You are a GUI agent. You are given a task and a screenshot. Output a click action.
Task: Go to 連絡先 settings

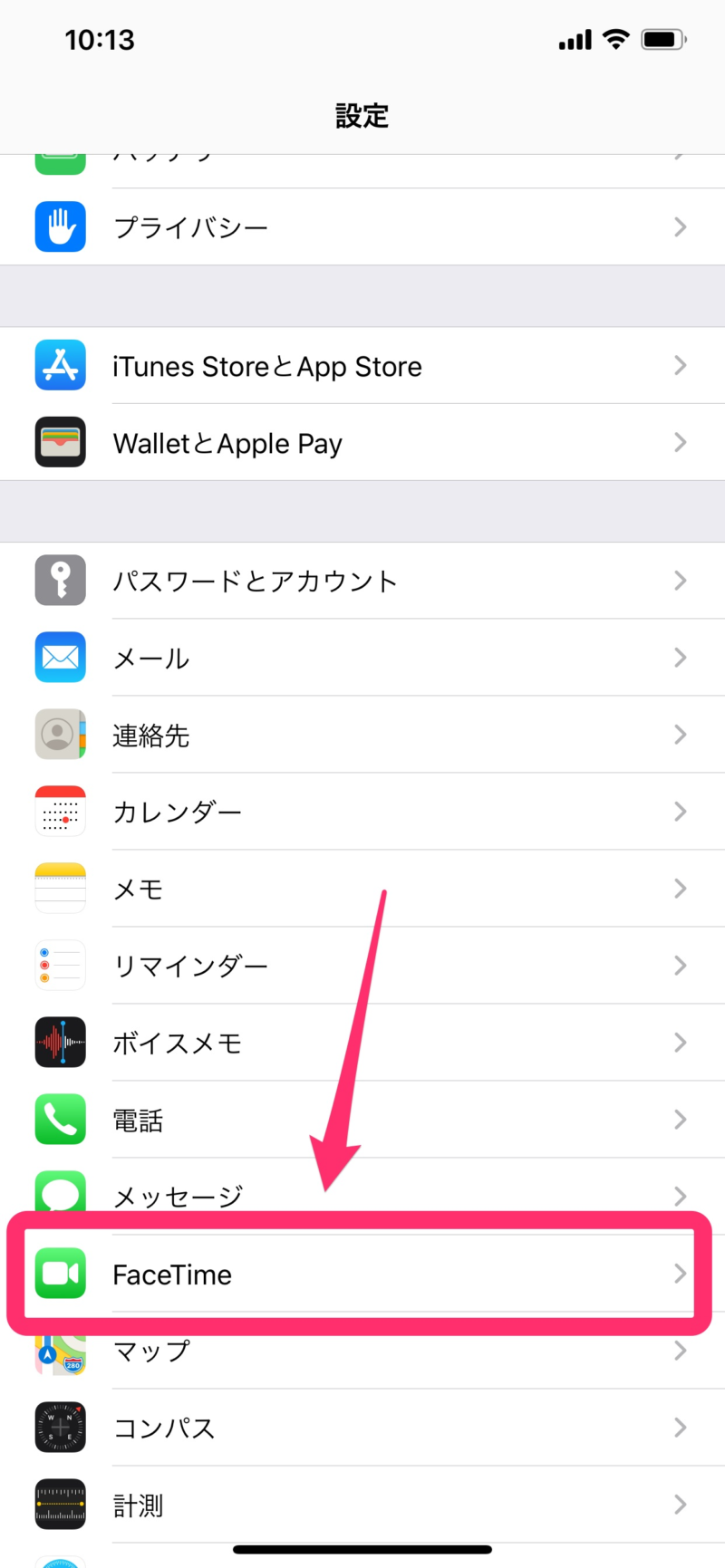point(362,735)
